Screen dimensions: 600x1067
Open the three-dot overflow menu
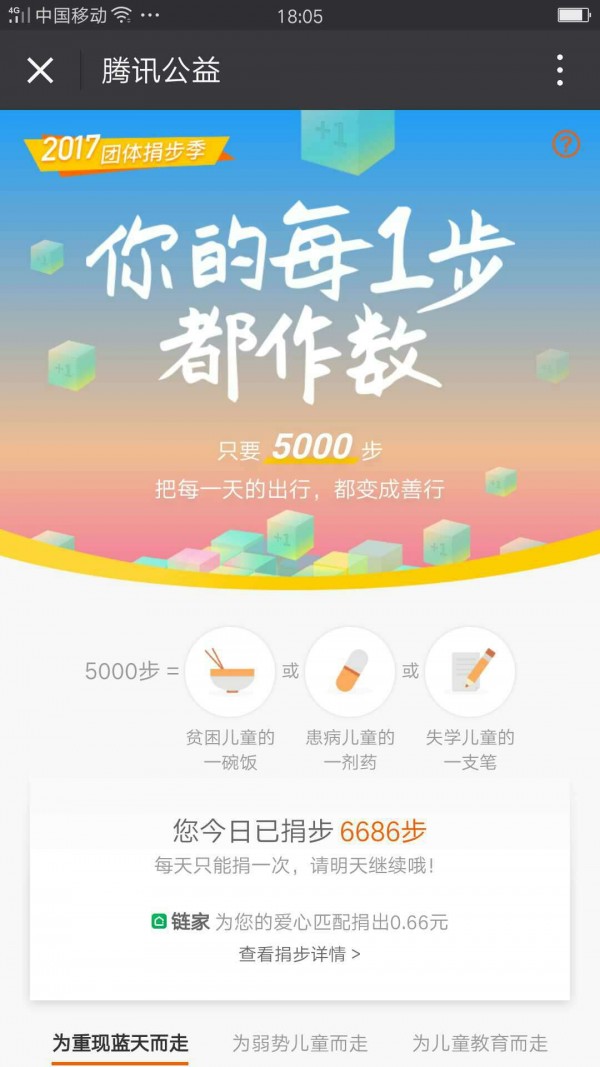click(x=559, y=70)
